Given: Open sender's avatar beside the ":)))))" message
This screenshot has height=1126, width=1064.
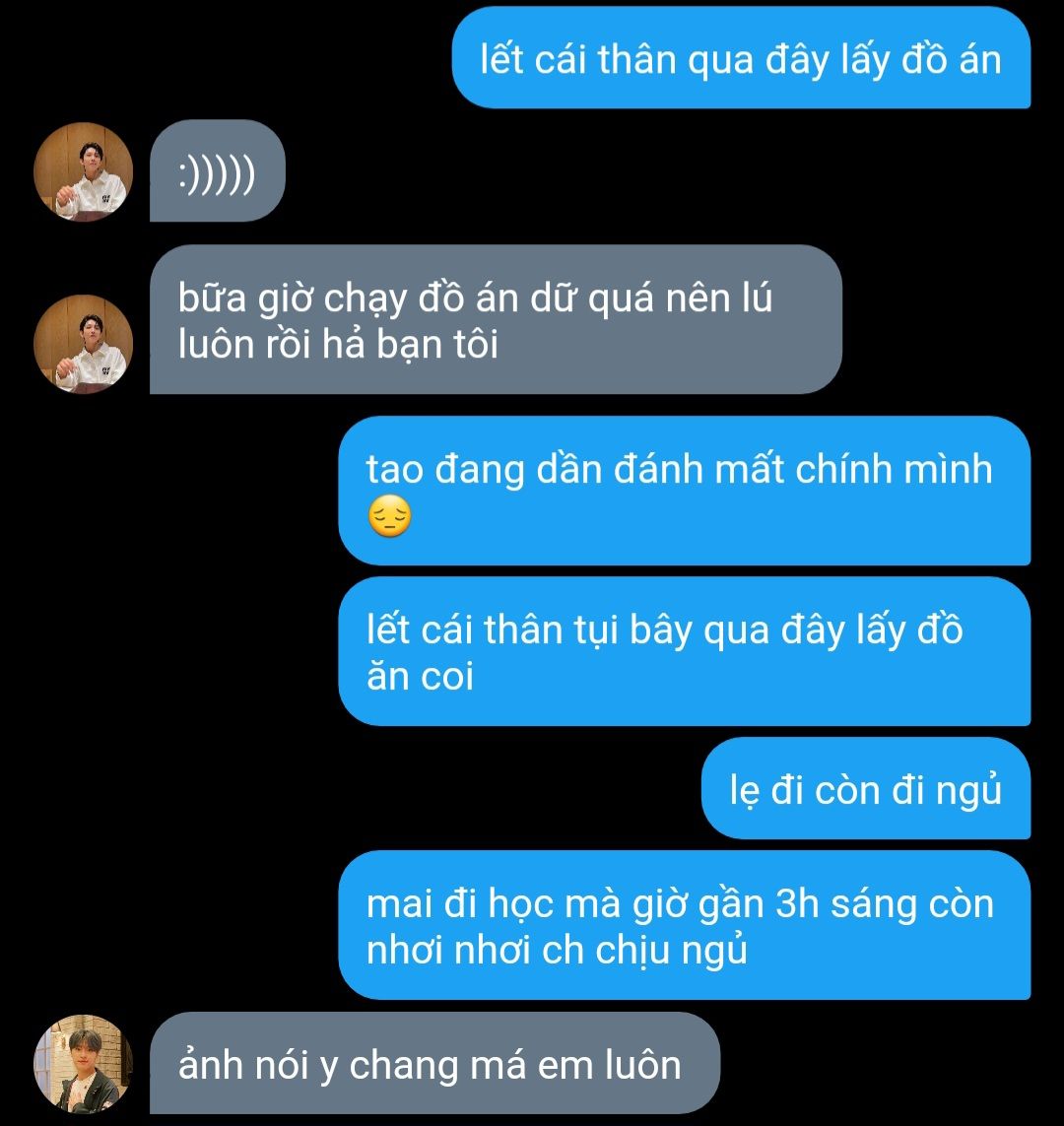Looking at the screenshot, I should coord(83,171).
